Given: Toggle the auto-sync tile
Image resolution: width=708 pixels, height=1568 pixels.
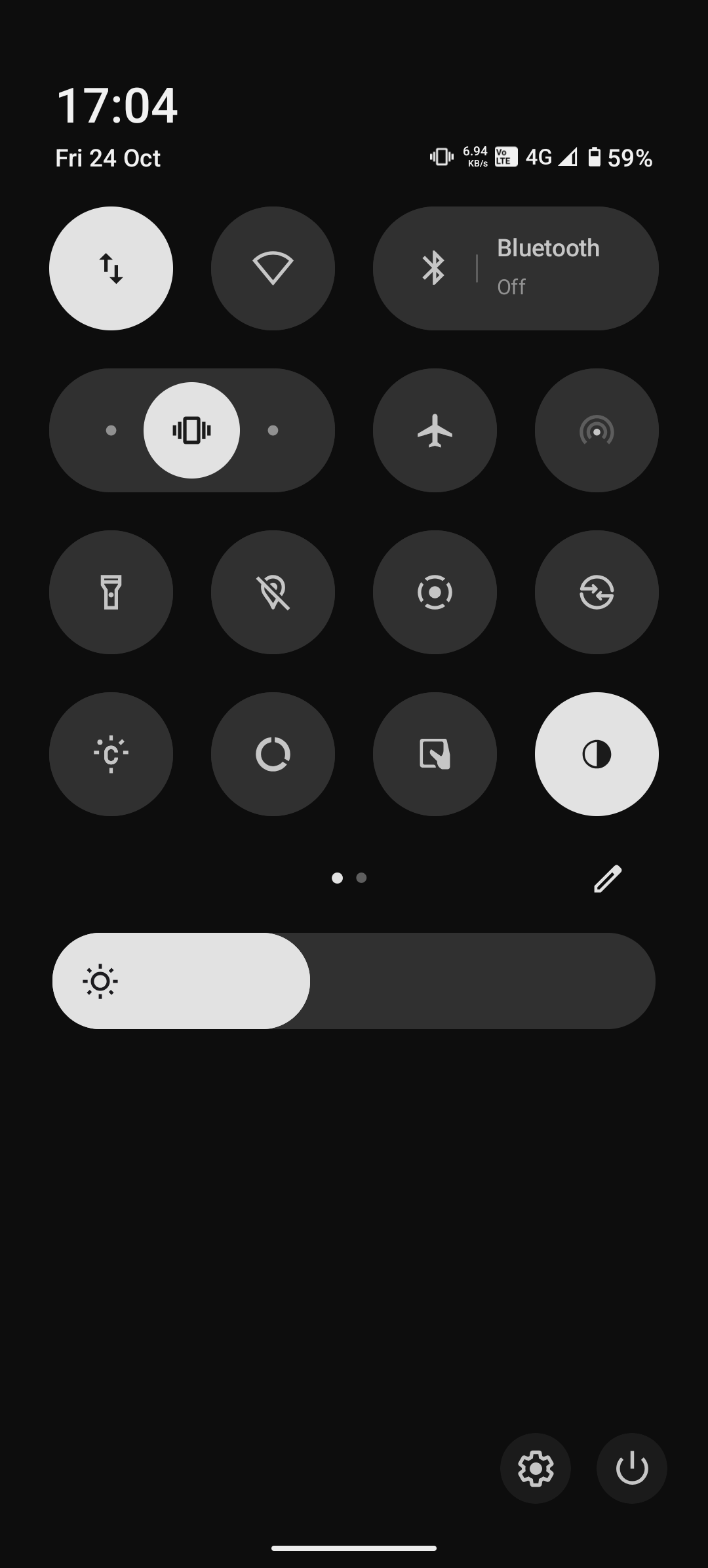Looking at the screenshot, I should (x=597, y=592).
